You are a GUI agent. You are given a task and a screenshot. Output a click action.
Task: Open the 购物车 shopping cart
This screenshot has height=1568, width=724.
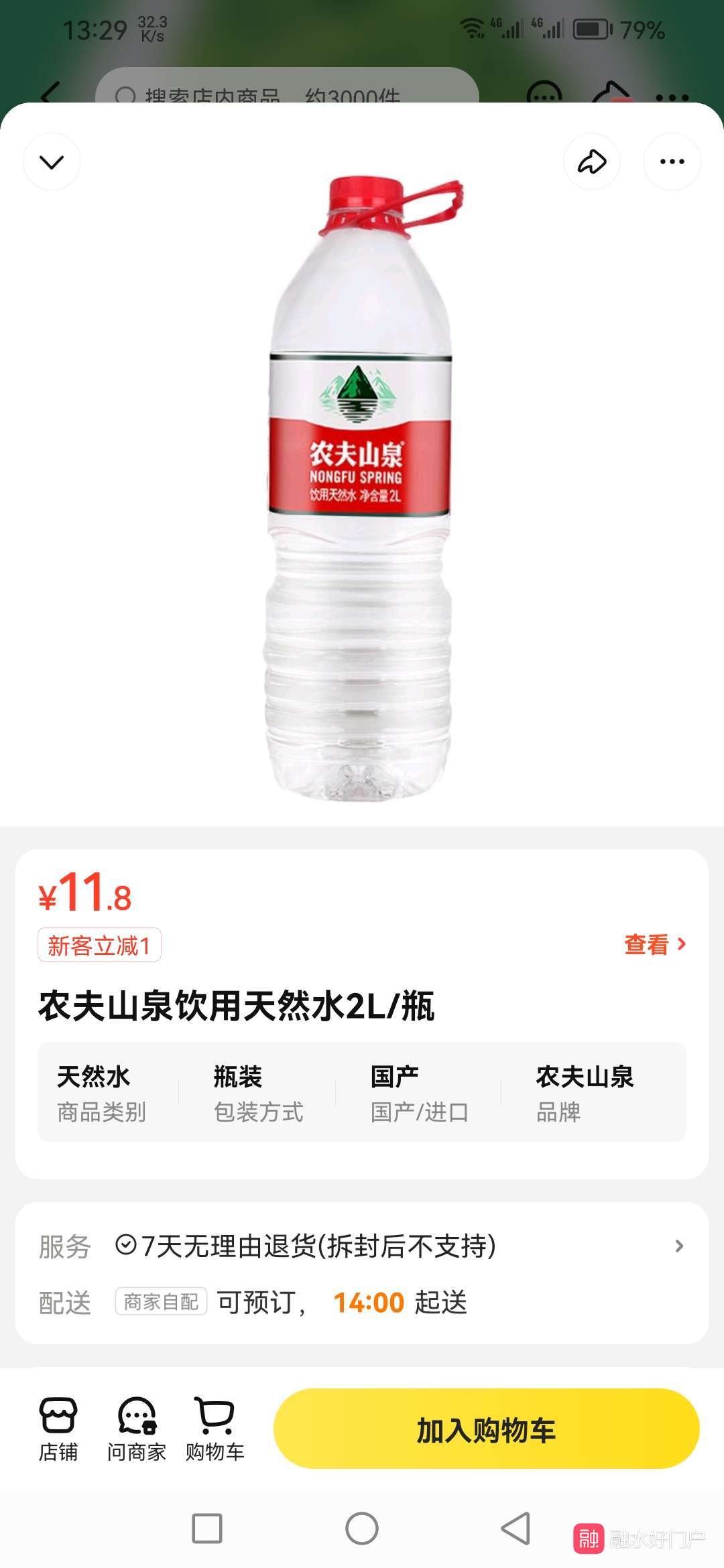coord(215,1429)
